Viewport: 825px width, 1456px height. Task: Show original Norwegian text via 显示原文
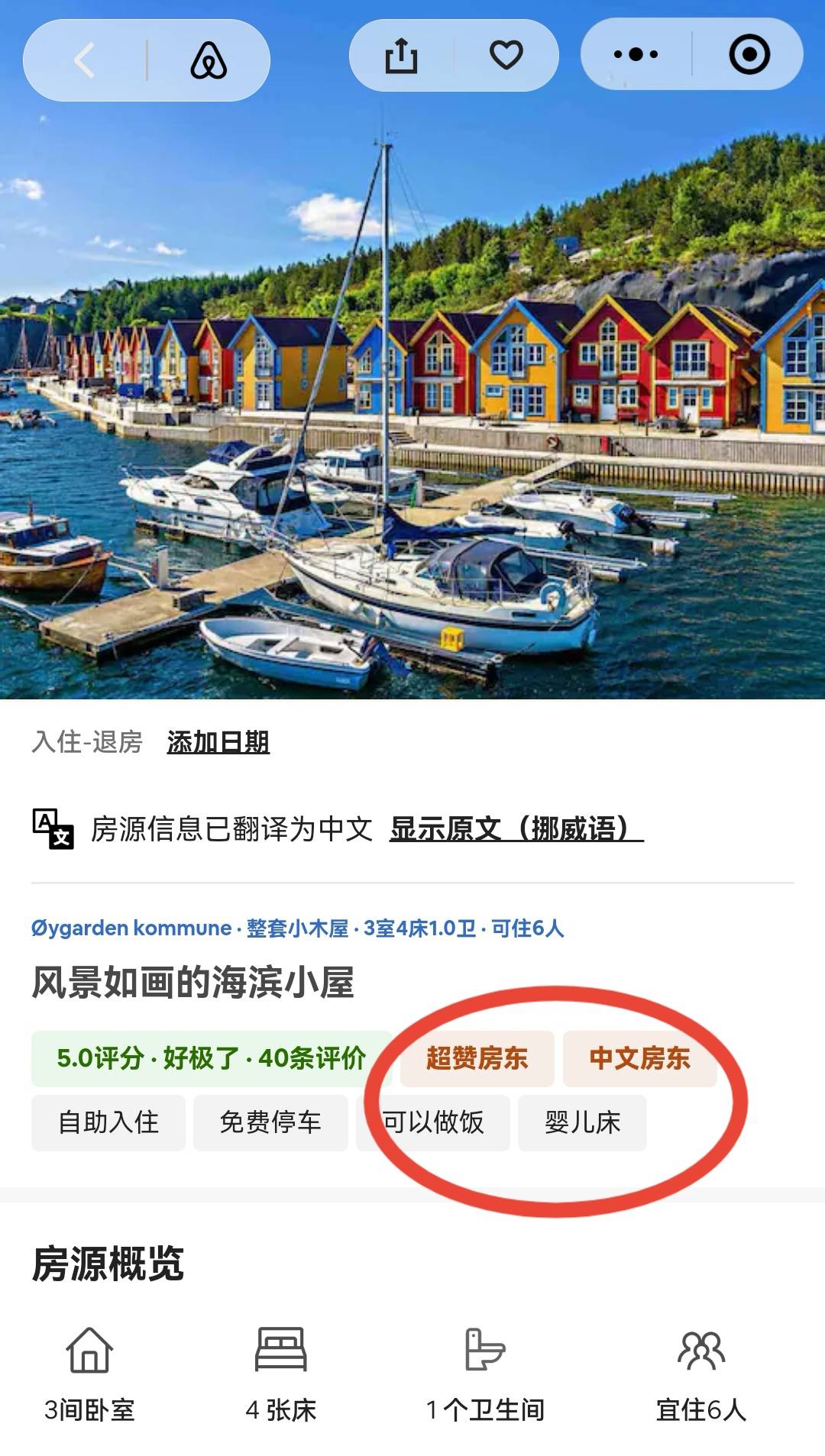[516, 828]
